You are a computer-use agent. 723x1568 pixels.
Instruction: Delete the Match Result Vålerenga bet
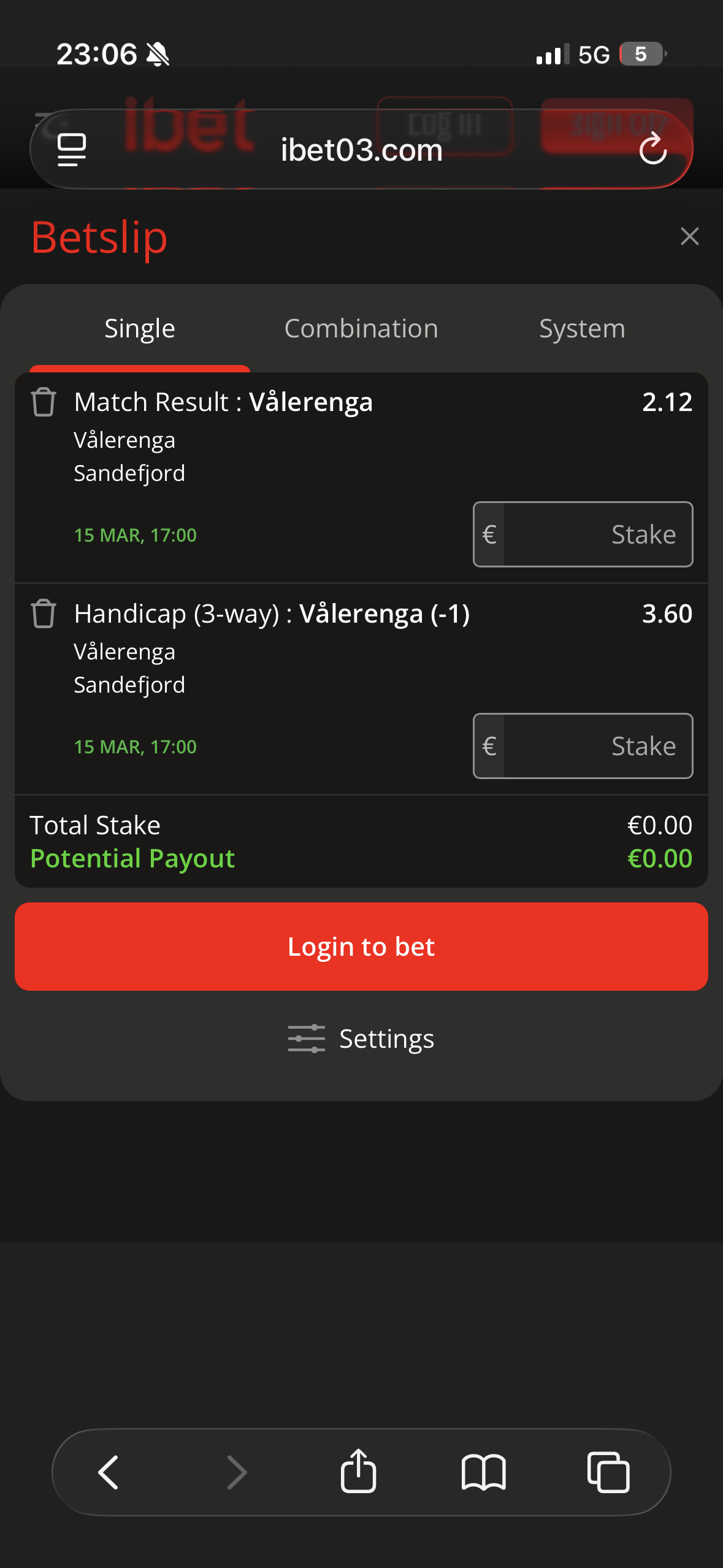click(x=44, y=402)
